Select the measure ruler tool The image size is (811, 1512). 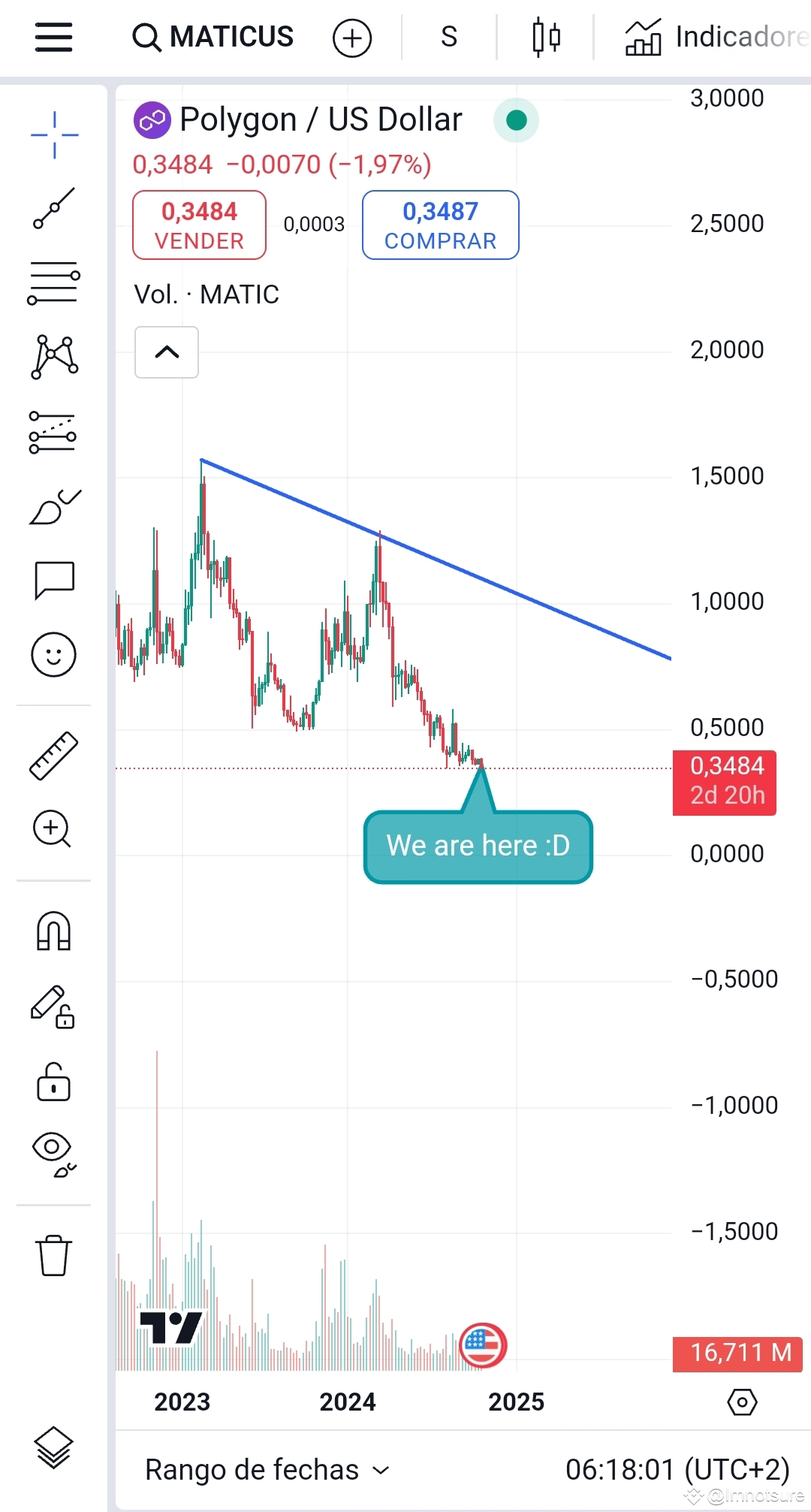(53, 755)
